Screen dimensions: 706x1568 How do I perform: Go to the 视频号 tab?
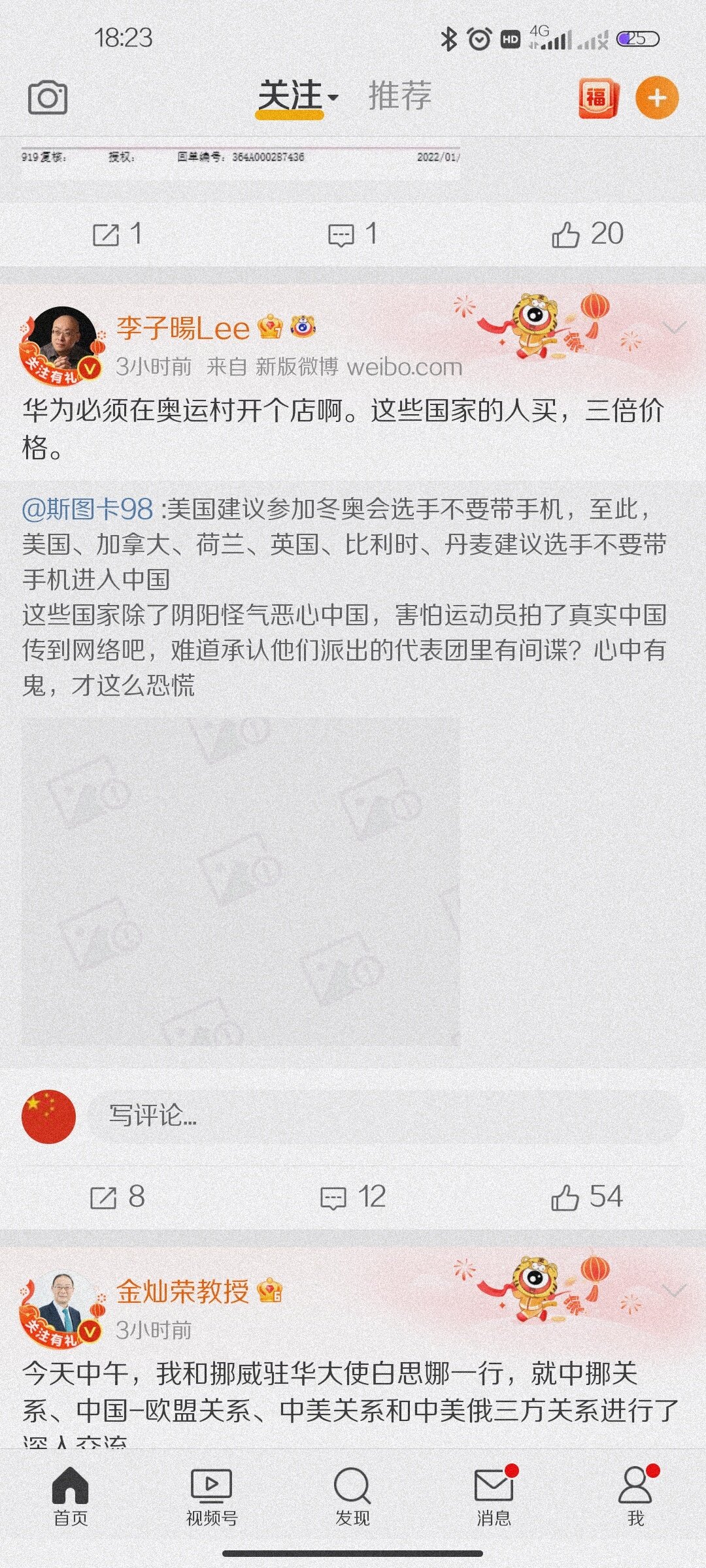(x=211, y=1495)
